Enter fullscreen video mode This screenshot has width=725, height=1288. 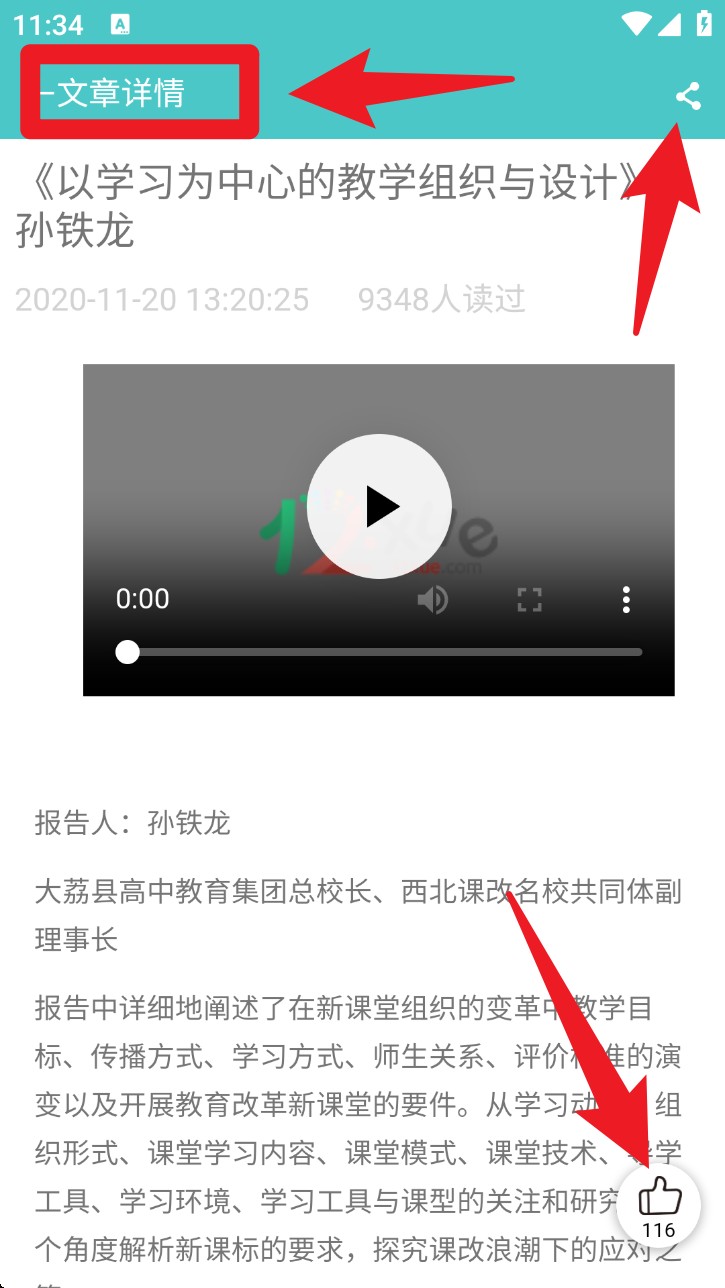[529, 600]
